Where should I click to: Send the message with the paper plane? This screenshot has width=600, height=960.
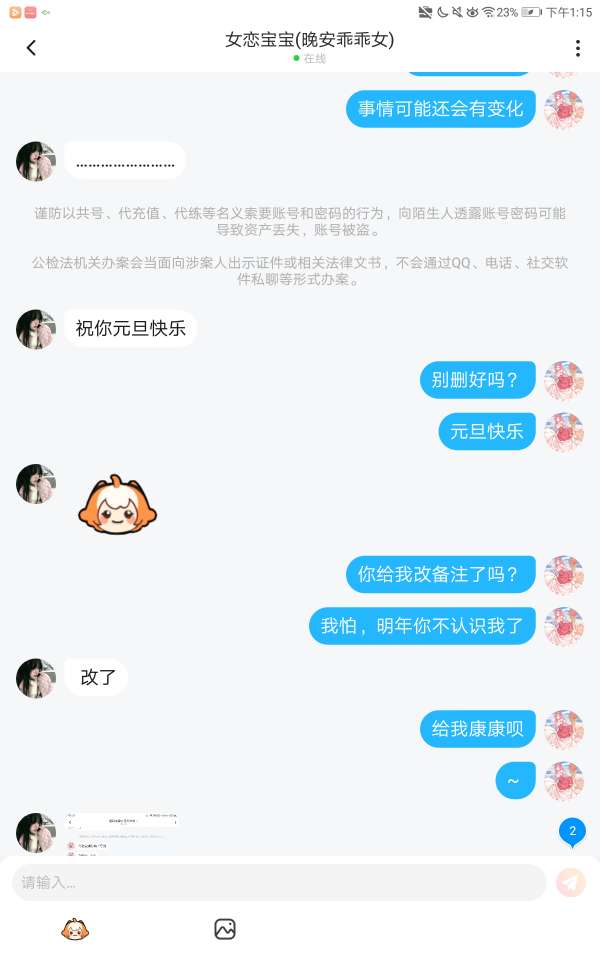point(571,882)
